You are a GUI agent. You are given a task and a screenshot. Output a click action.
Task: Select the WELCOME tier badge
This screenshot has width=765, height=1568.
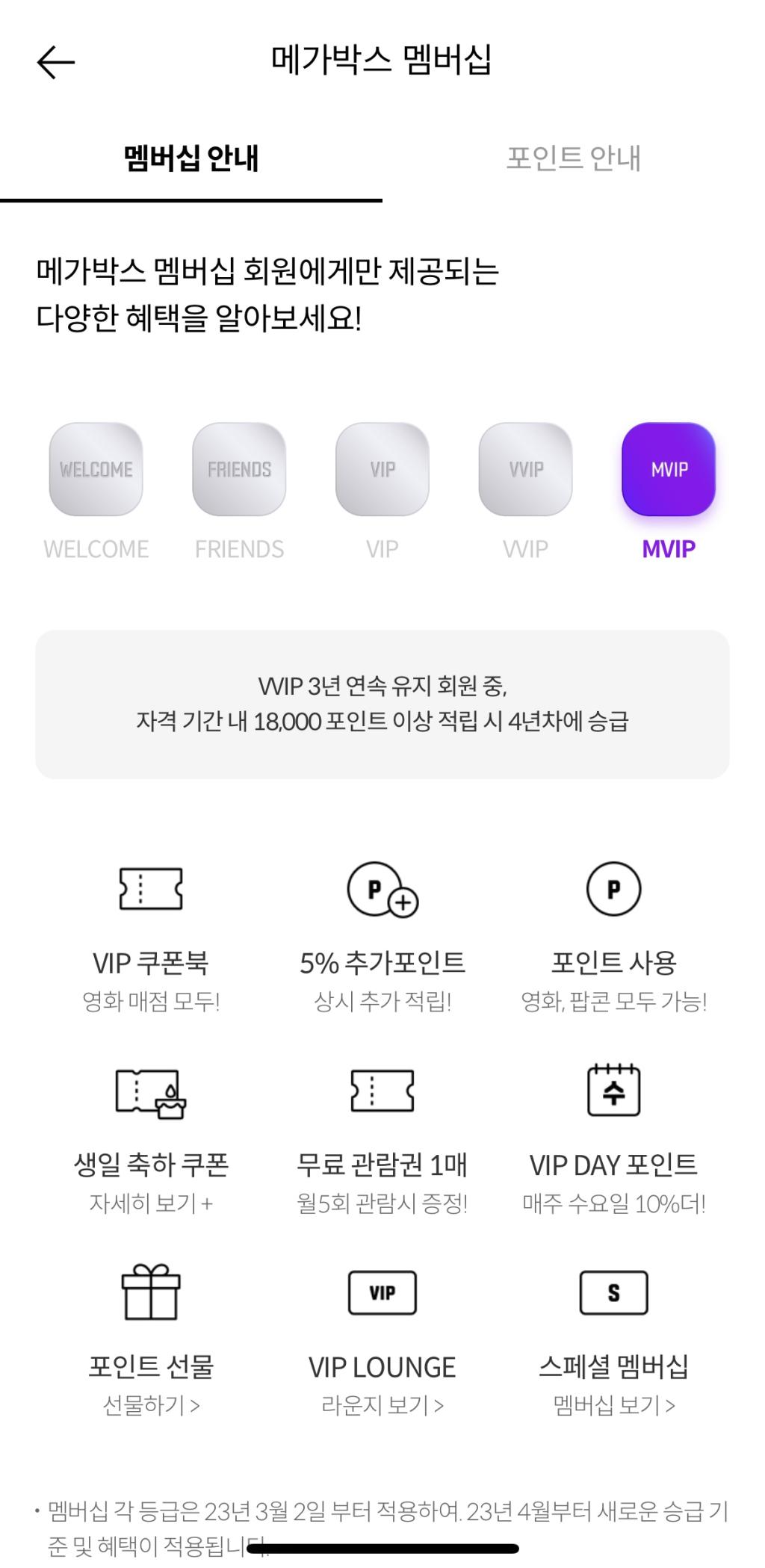coord(96,469)
